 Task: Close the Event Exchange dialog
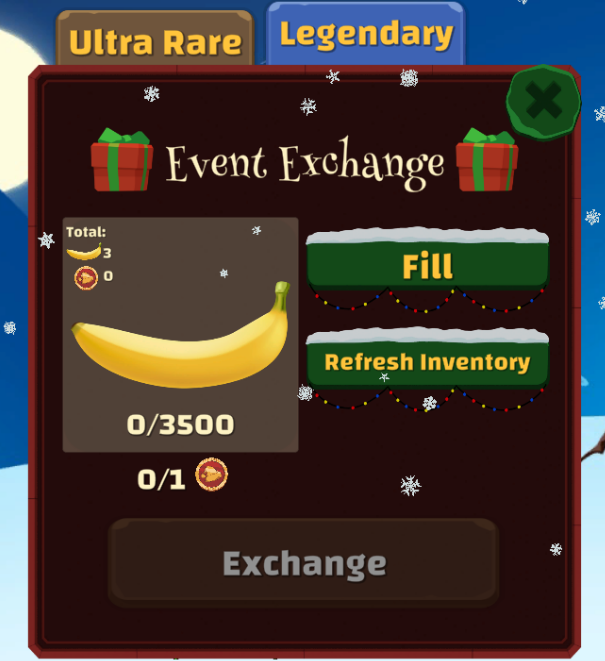pyautogui.click(x=543, y=100)
